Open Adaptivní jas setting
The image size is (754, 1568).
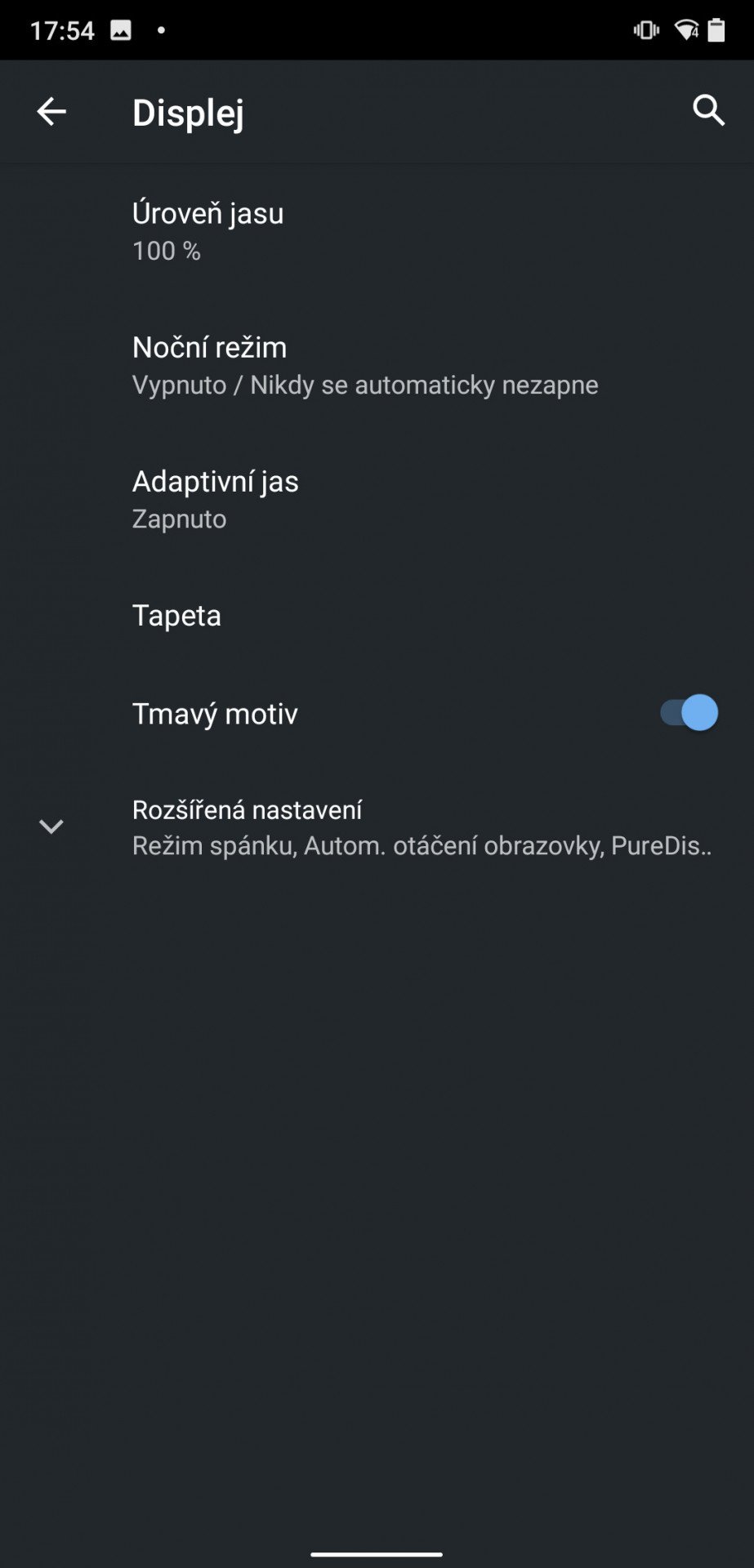pos(377,499)
